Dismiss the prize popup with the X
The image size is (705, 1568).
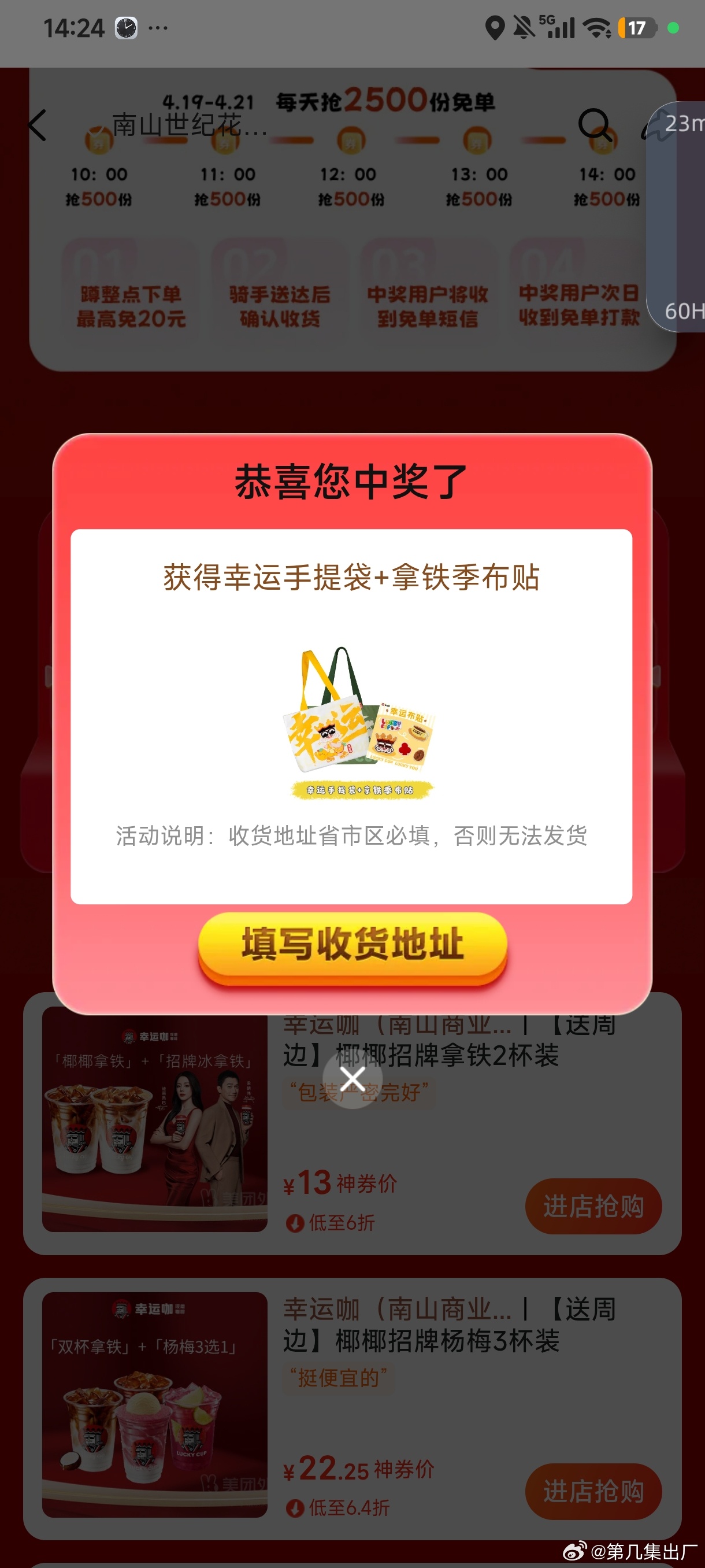click(352, 1080)
